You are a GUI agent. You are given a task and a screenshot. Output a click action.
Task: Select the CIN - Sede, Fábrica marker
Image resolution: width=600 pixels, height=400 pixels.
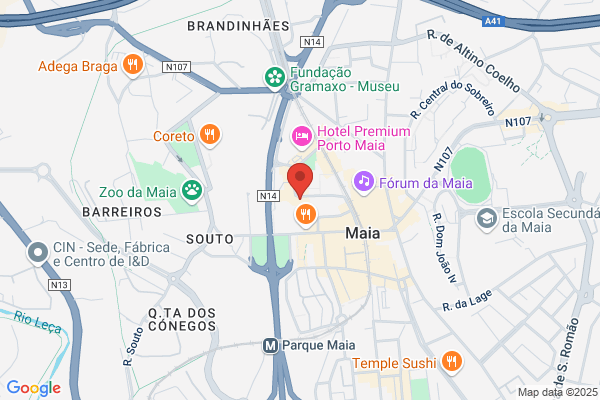(38, 254)
